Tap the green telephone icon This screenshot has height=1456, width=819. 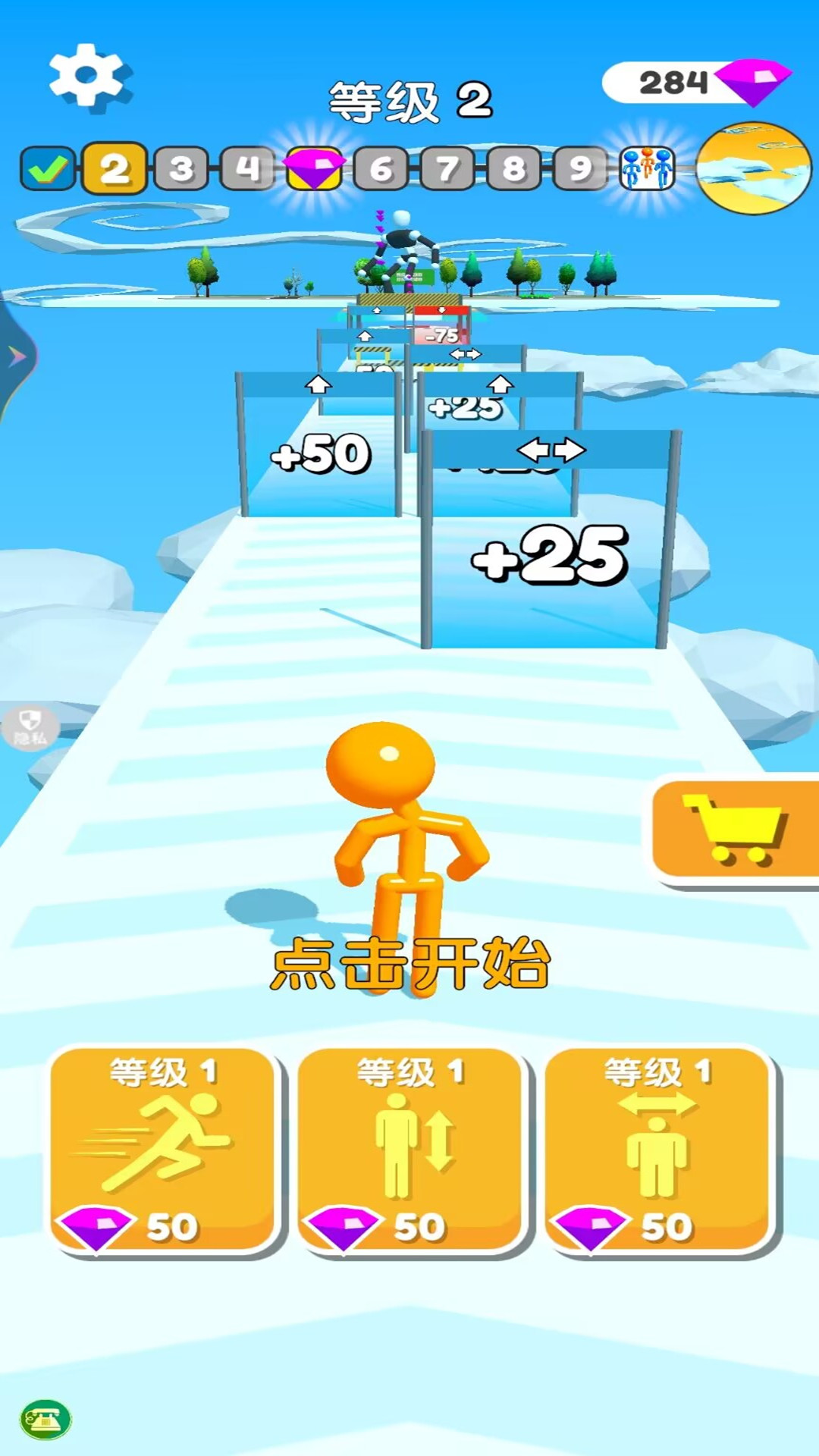pos(45,1420)
